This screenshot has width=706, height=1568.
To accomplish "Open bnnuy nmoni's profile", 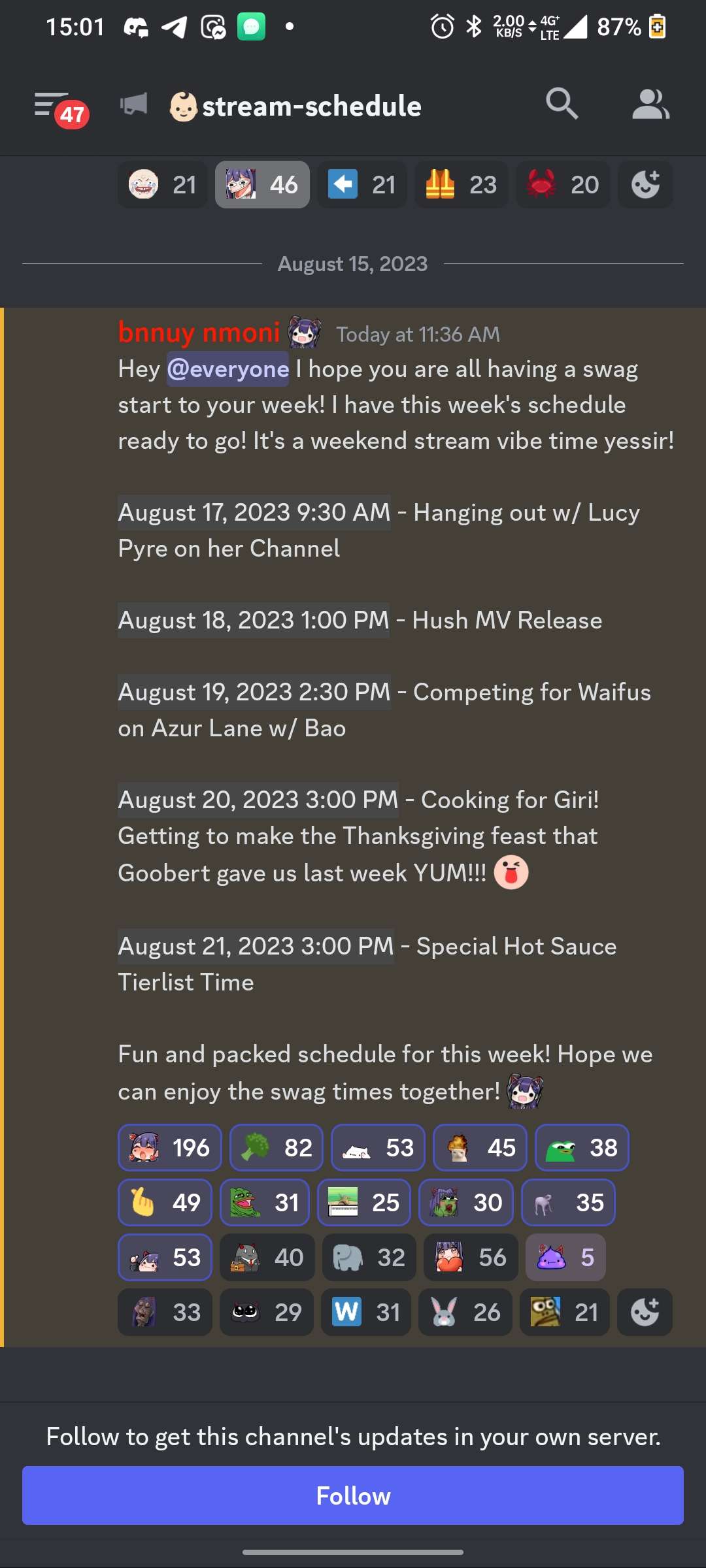I will [x=199, y=333].
